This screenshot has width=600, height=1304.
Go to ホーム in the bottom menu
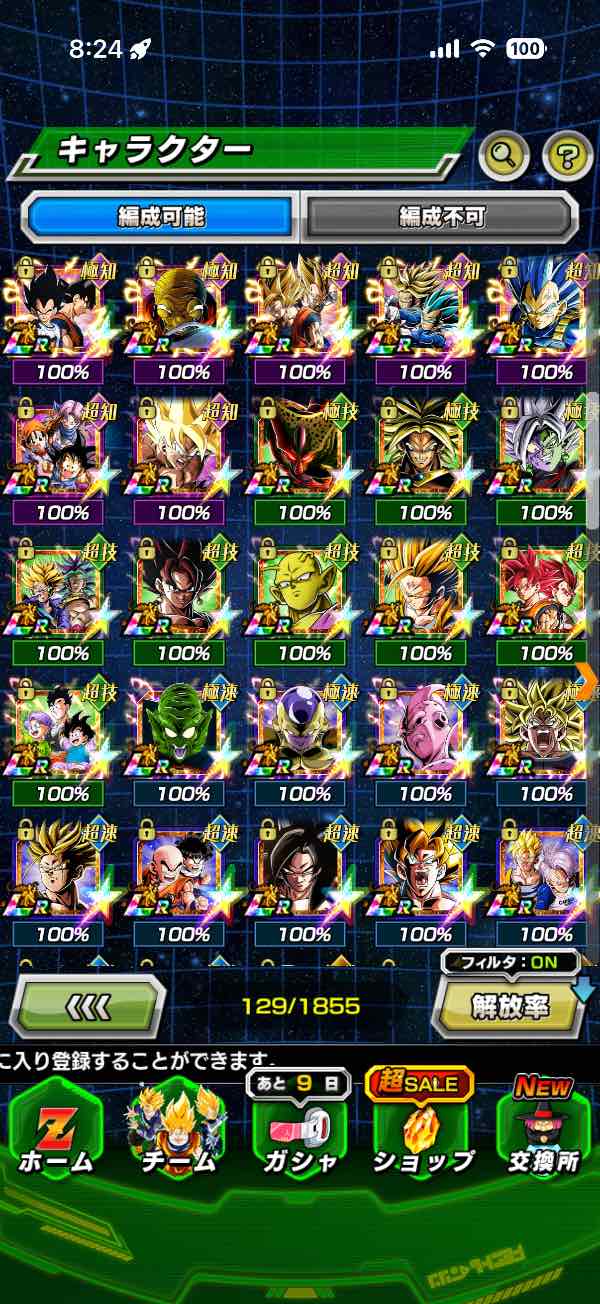(x=55, y=1128)
